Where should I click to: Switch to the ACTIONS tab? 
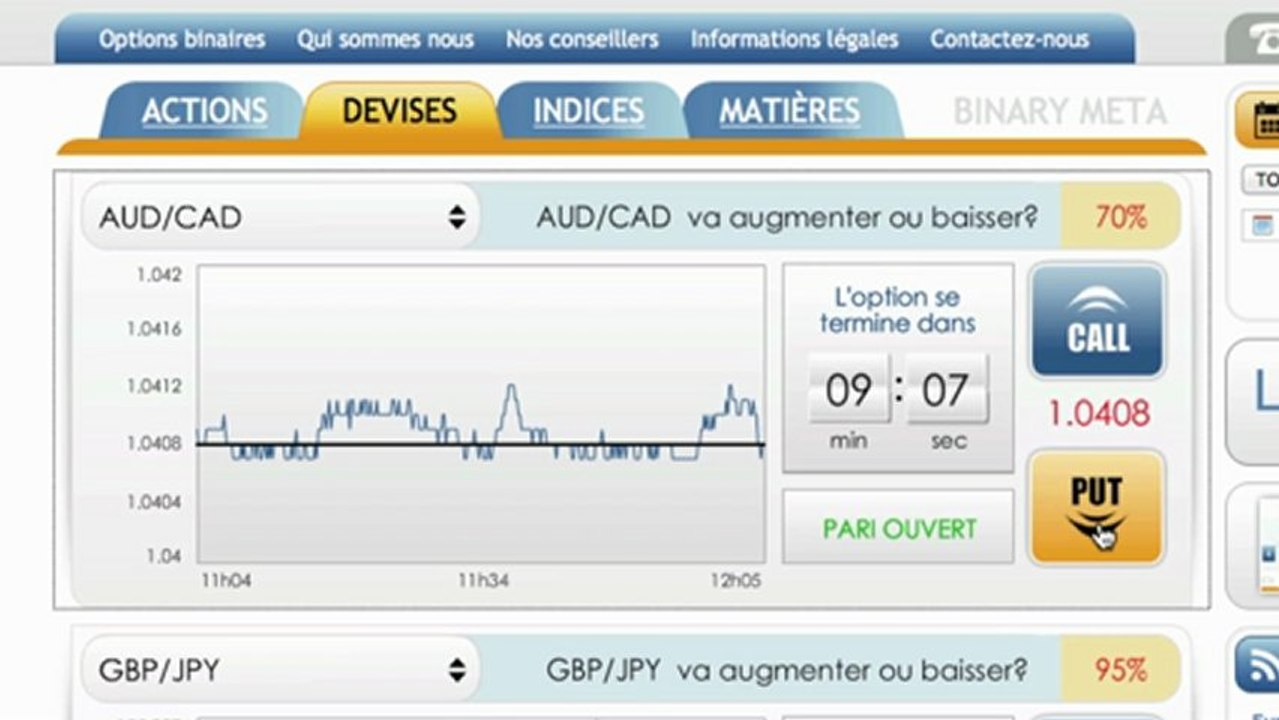point(204,111)
